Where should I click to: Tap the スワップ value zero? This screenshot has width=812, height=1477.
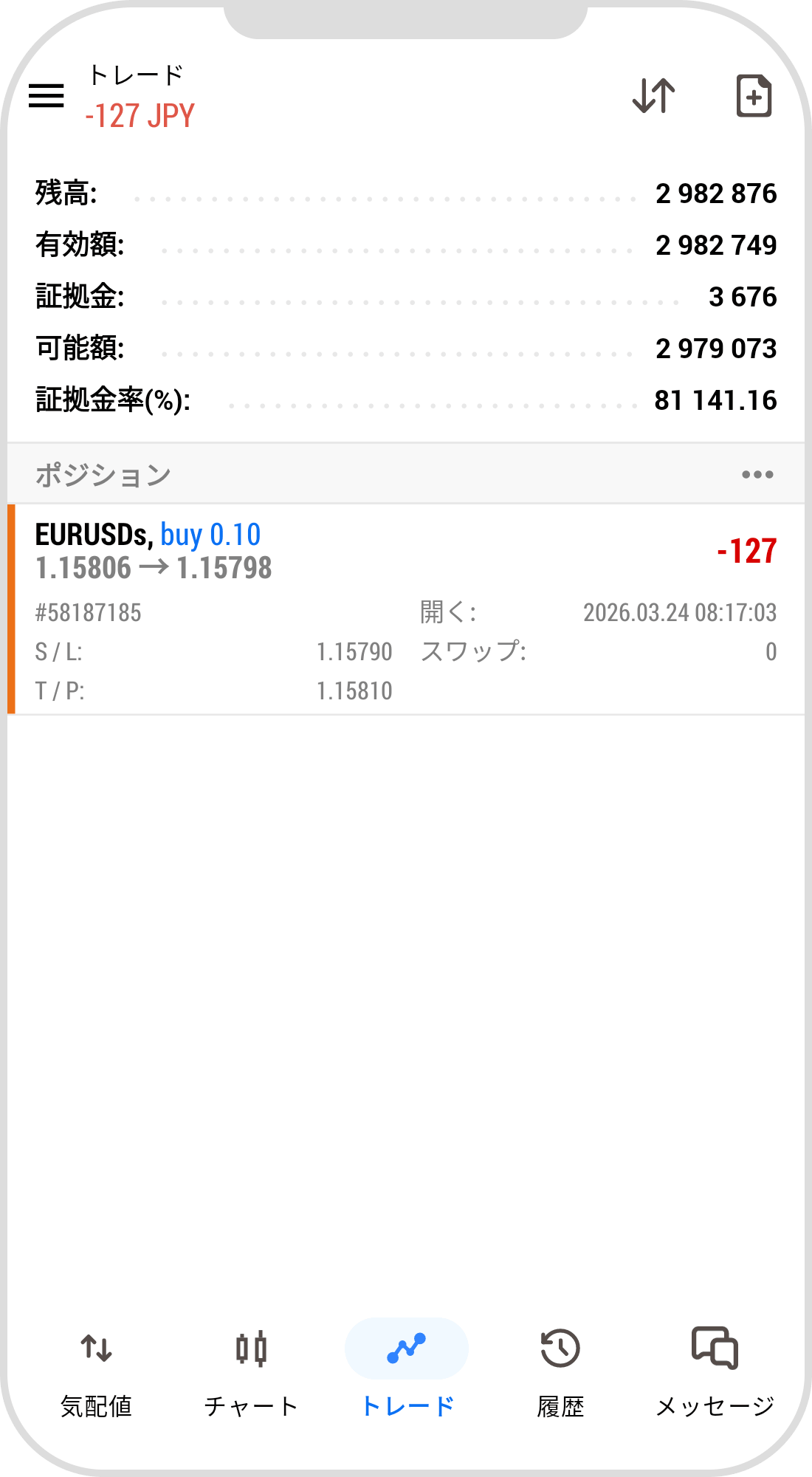(771, 651)
